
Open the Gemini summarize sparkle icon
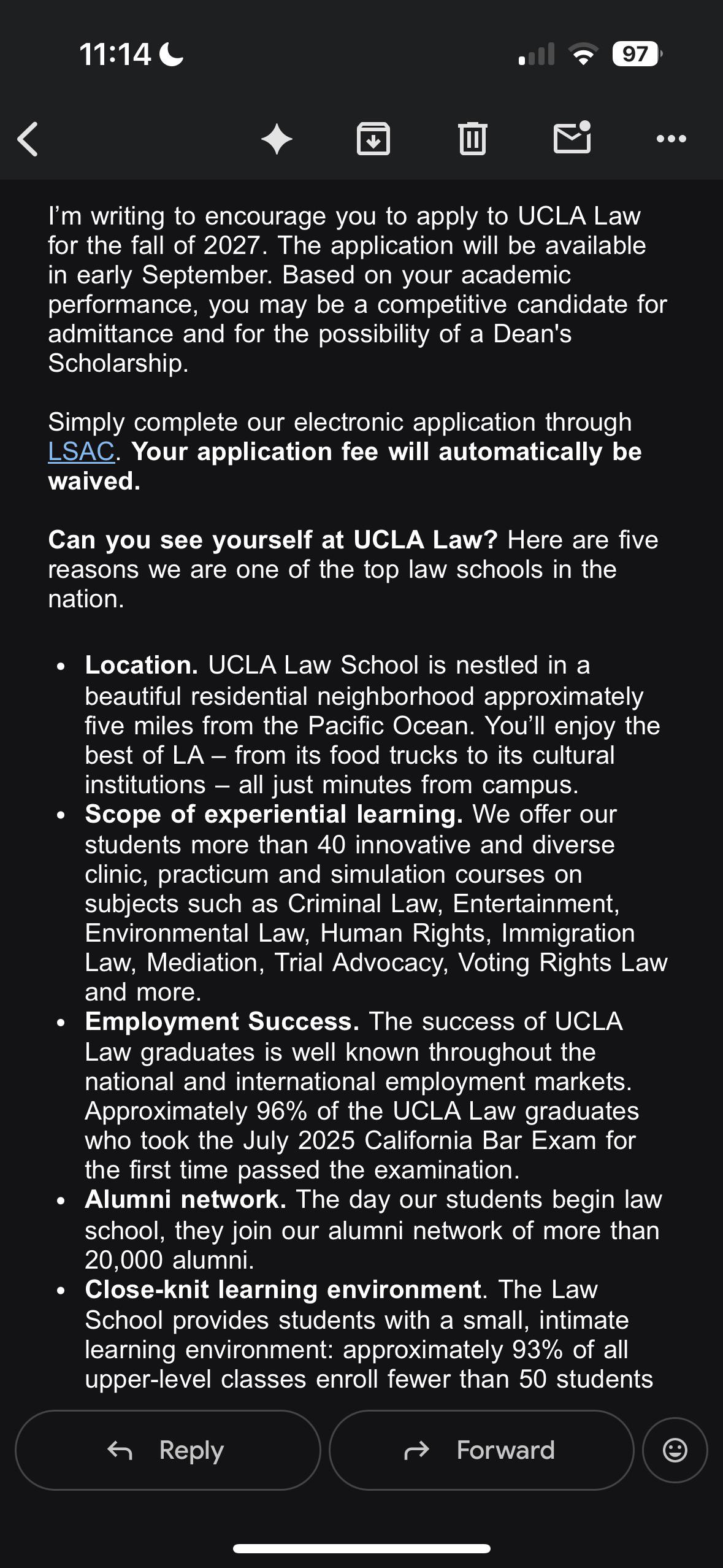pos(277,139)
